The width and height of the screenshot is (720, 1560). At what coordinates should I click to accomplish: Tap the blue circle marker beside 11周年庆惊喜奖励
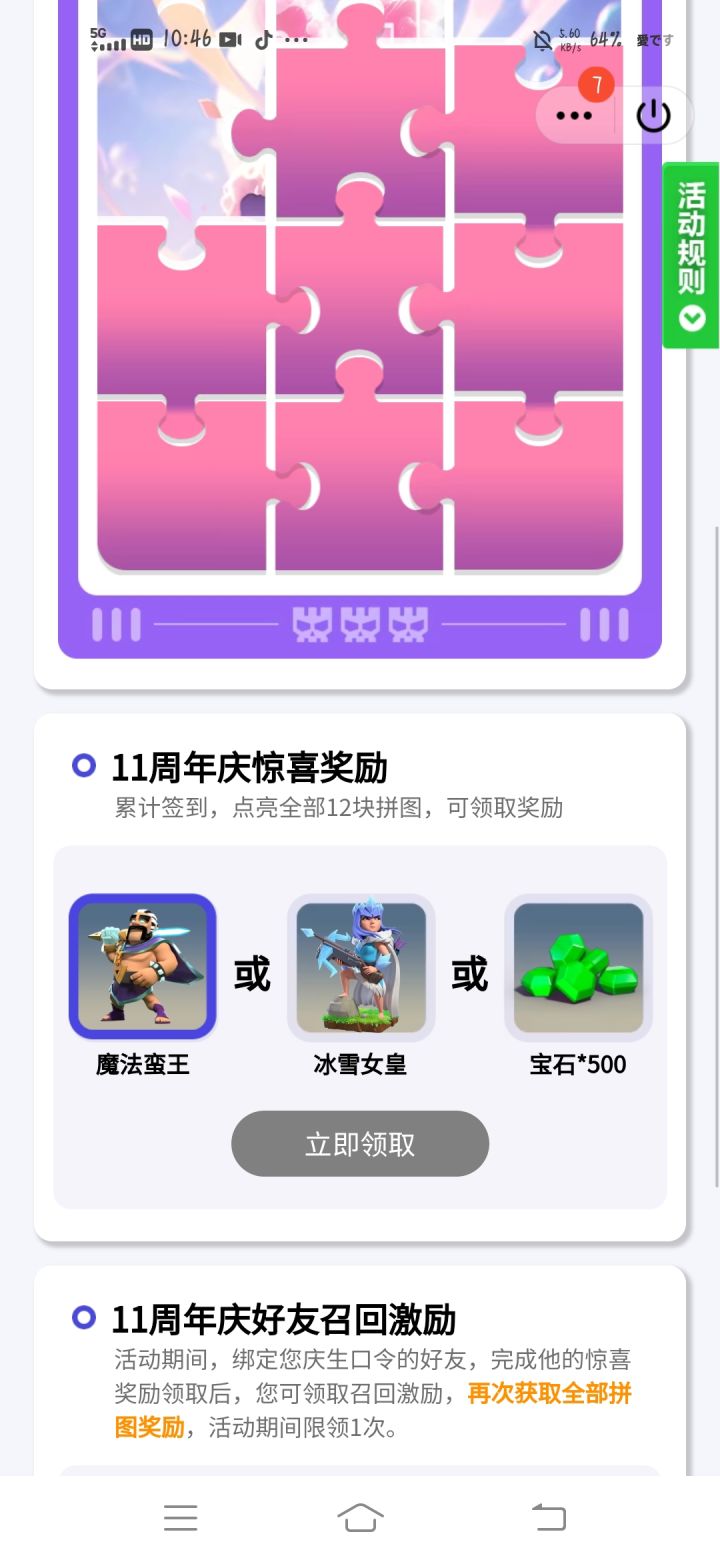(82, 766)
